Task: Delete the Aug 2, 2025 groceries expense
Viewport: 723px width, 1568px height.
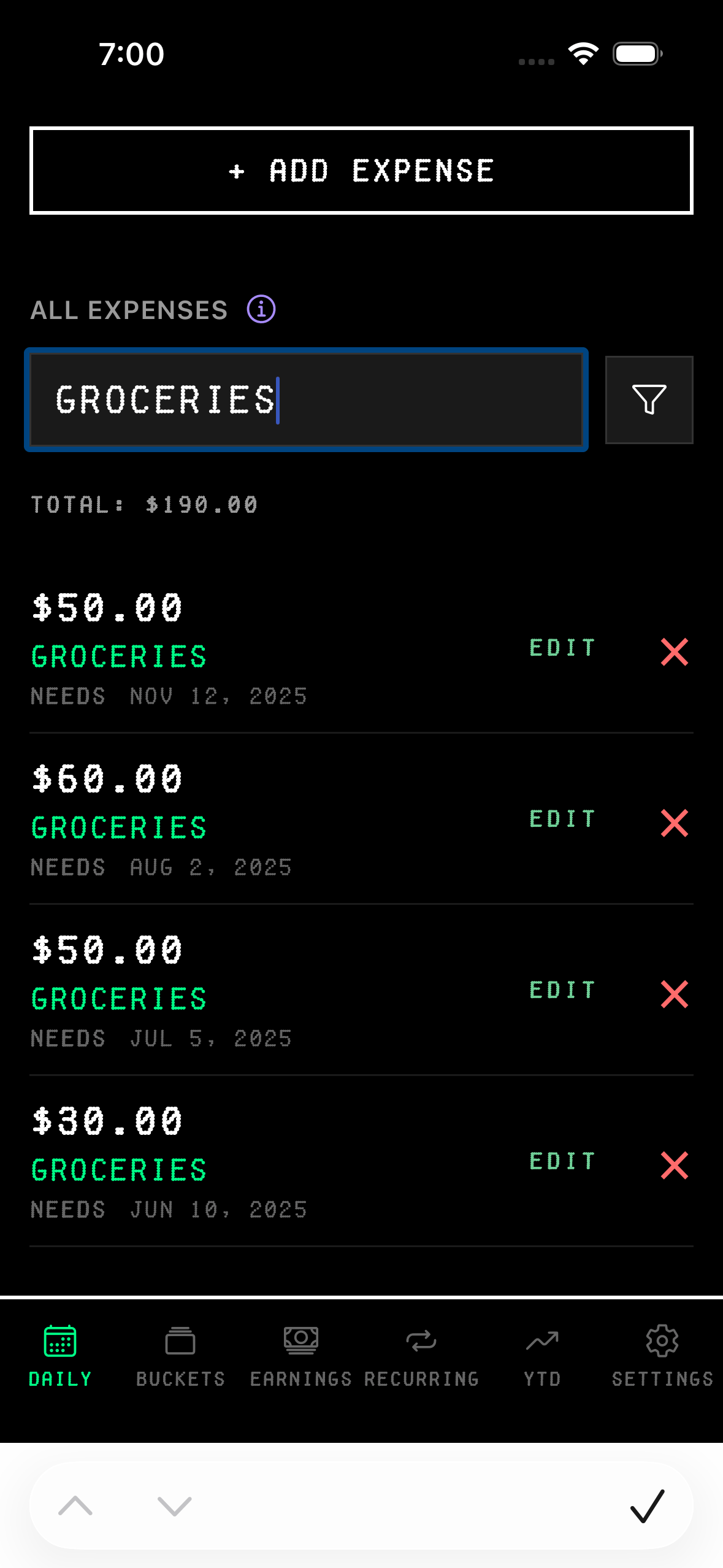Action: point(674,823)
